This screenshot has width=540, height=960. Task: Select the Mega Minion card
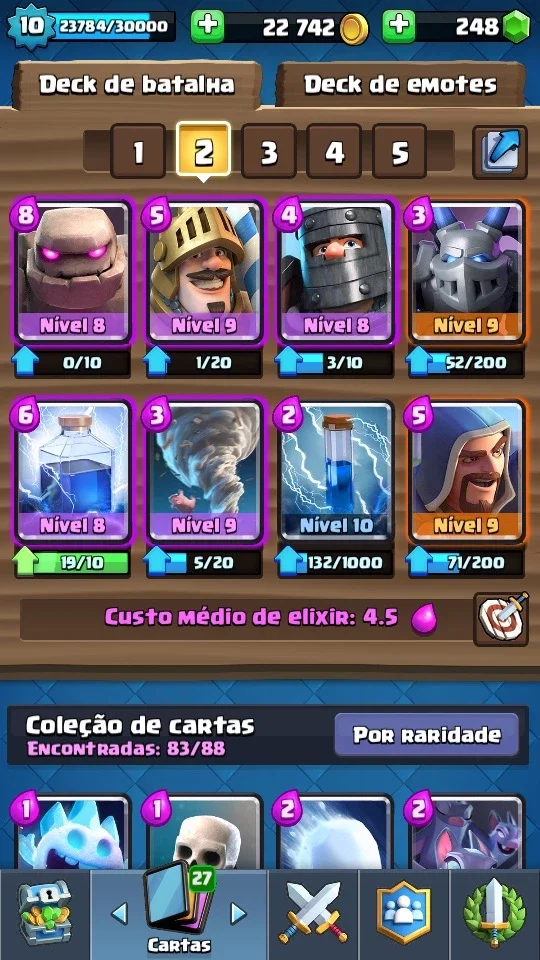click(x=467, y=271)
